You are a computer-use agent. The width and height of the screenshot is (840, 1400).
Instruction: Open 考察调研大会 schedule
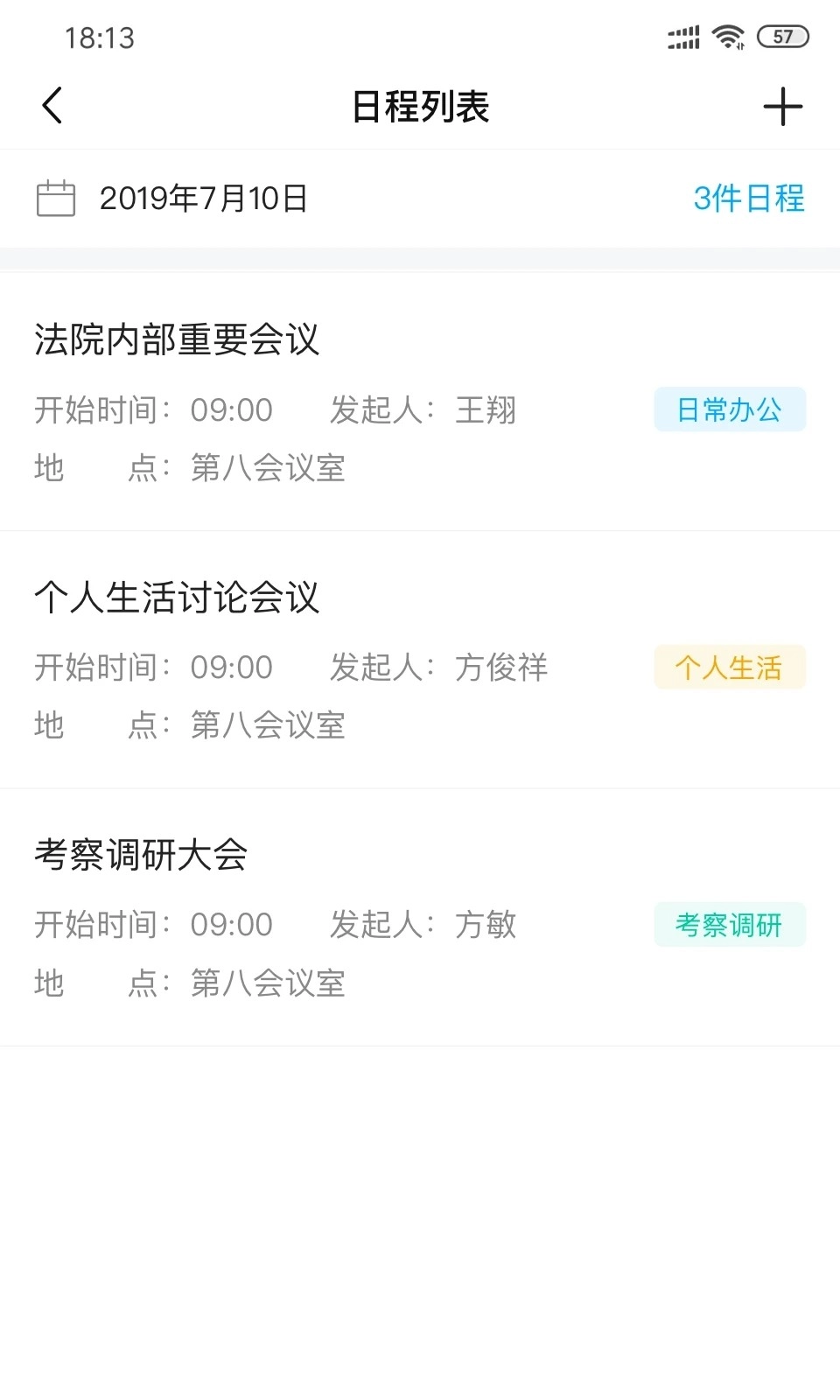point(142,855)
